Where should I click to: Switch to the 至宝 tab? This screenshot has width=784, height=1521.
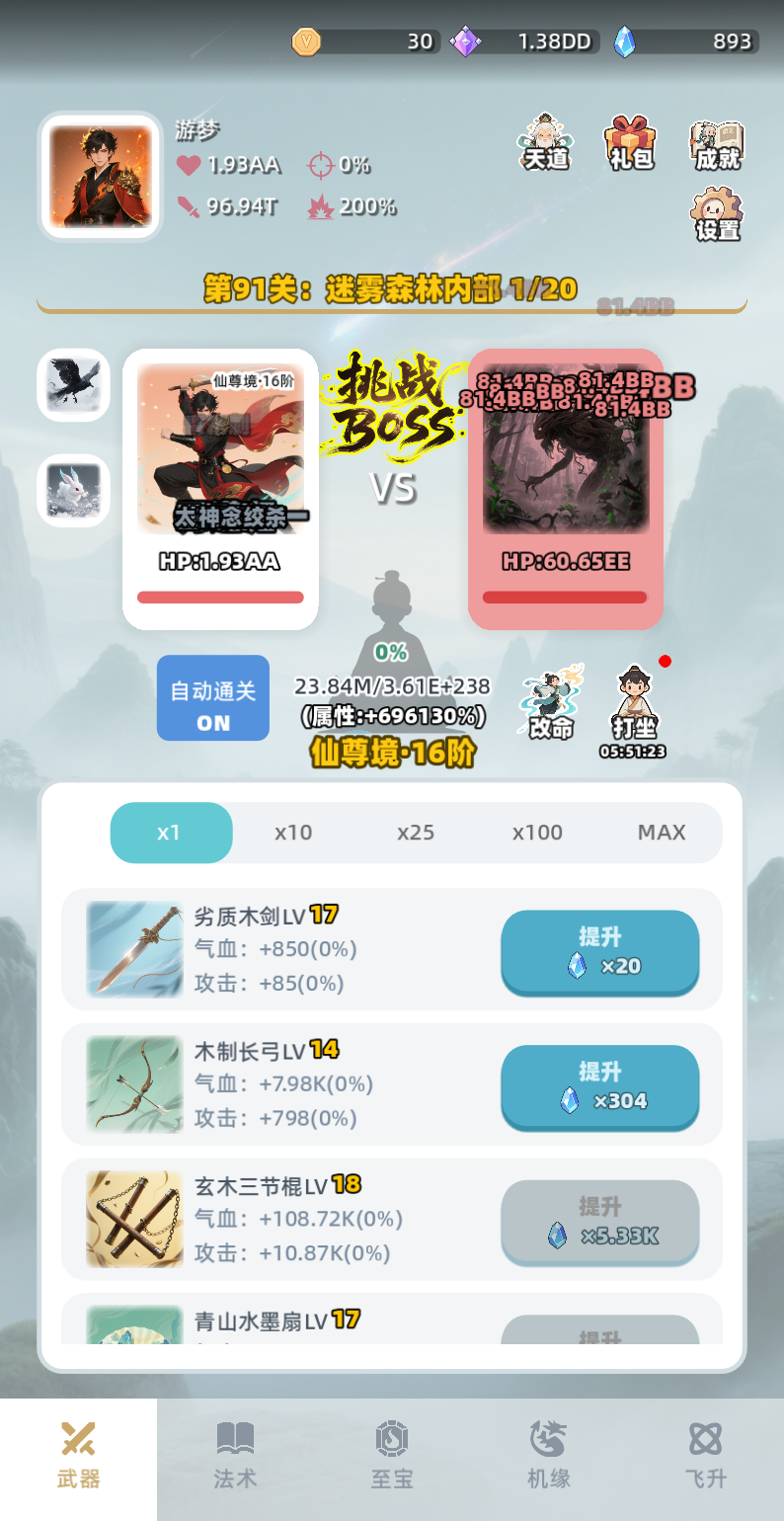392,1458
